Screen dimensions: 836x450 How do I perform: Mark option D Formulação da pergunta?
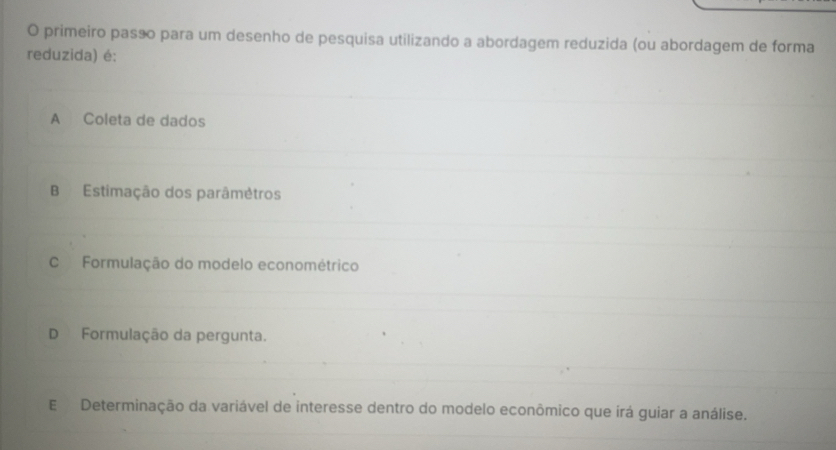coord(174,335)
